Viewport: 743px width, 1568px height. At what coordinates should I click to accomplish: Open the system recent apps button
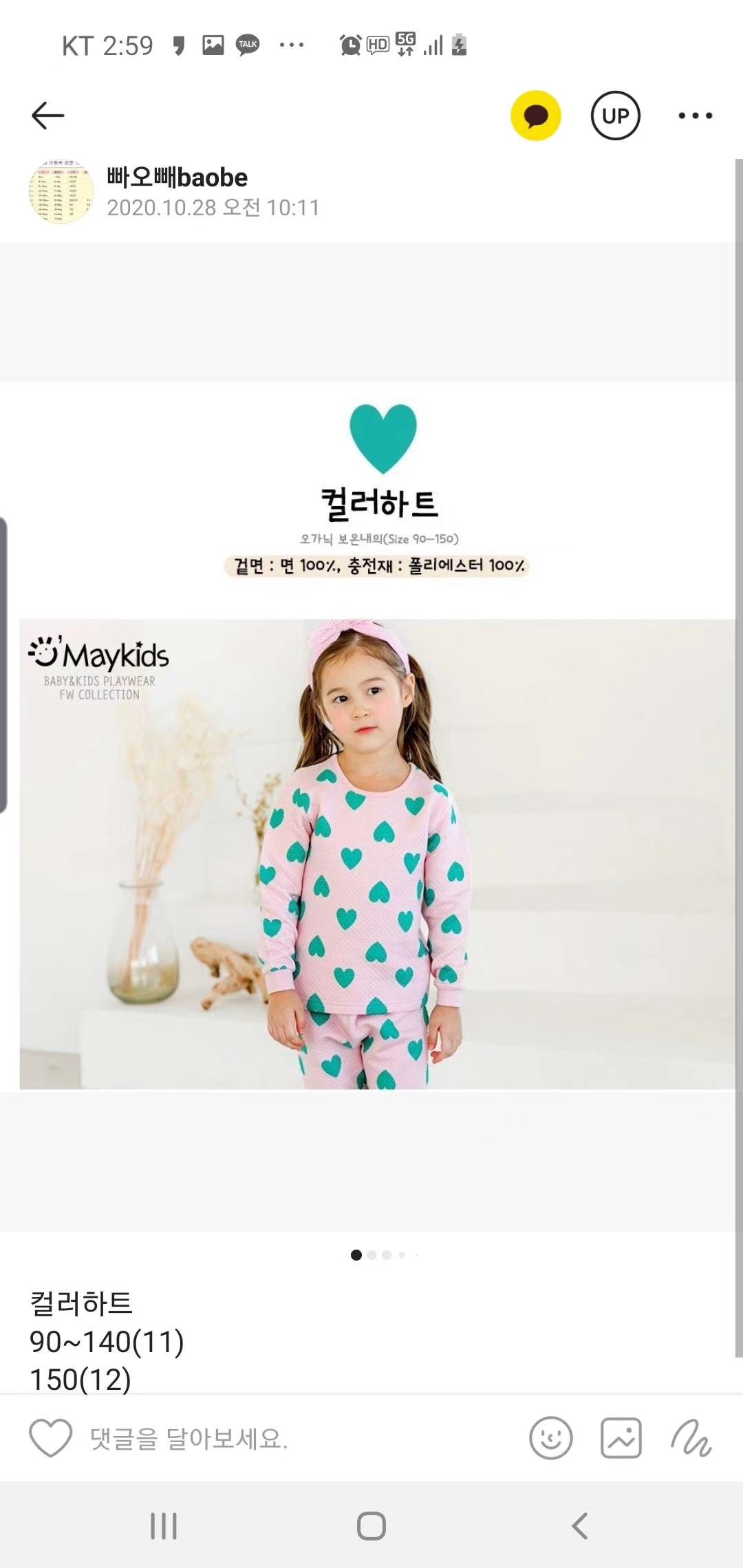164,1526
